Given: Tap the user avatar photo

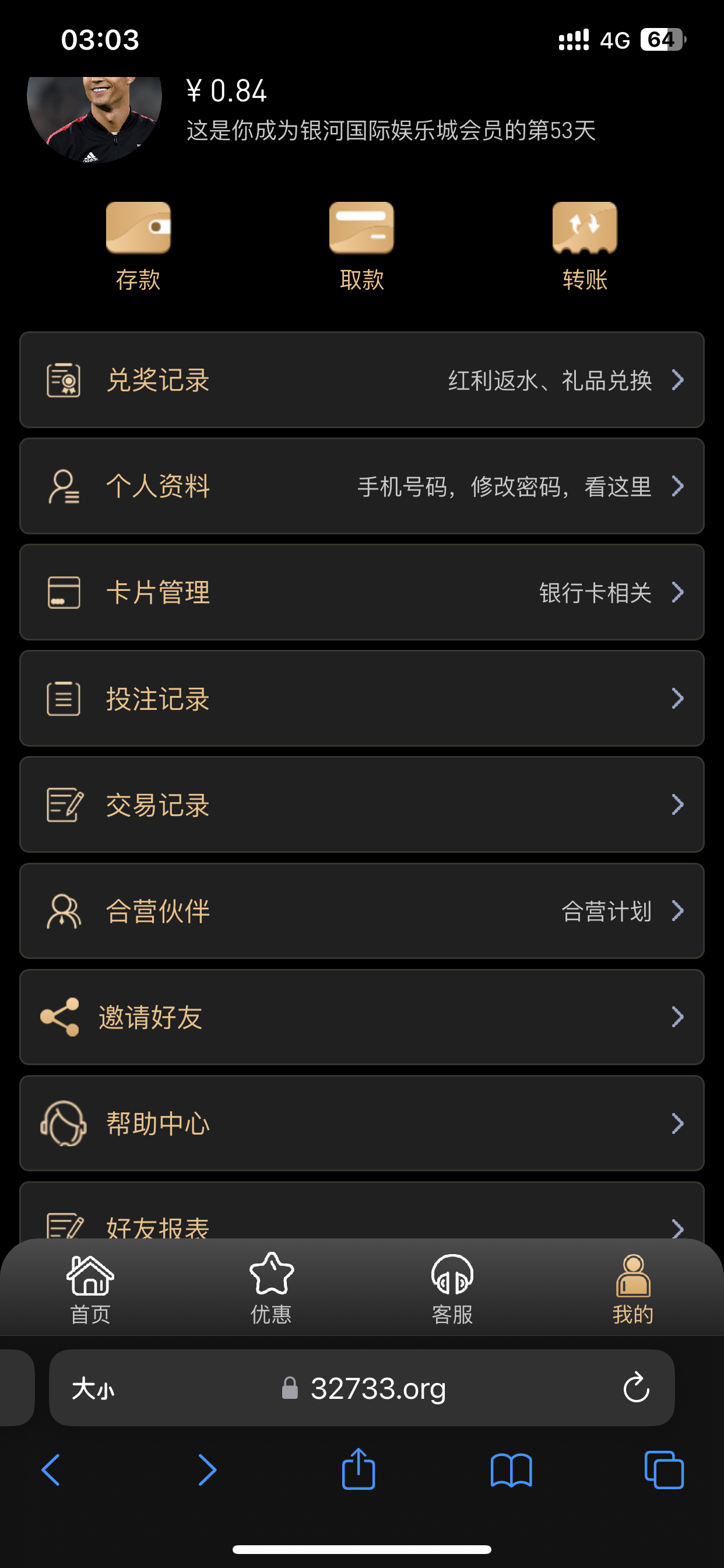Looking at the screenshot, I should tap(96, 120).
